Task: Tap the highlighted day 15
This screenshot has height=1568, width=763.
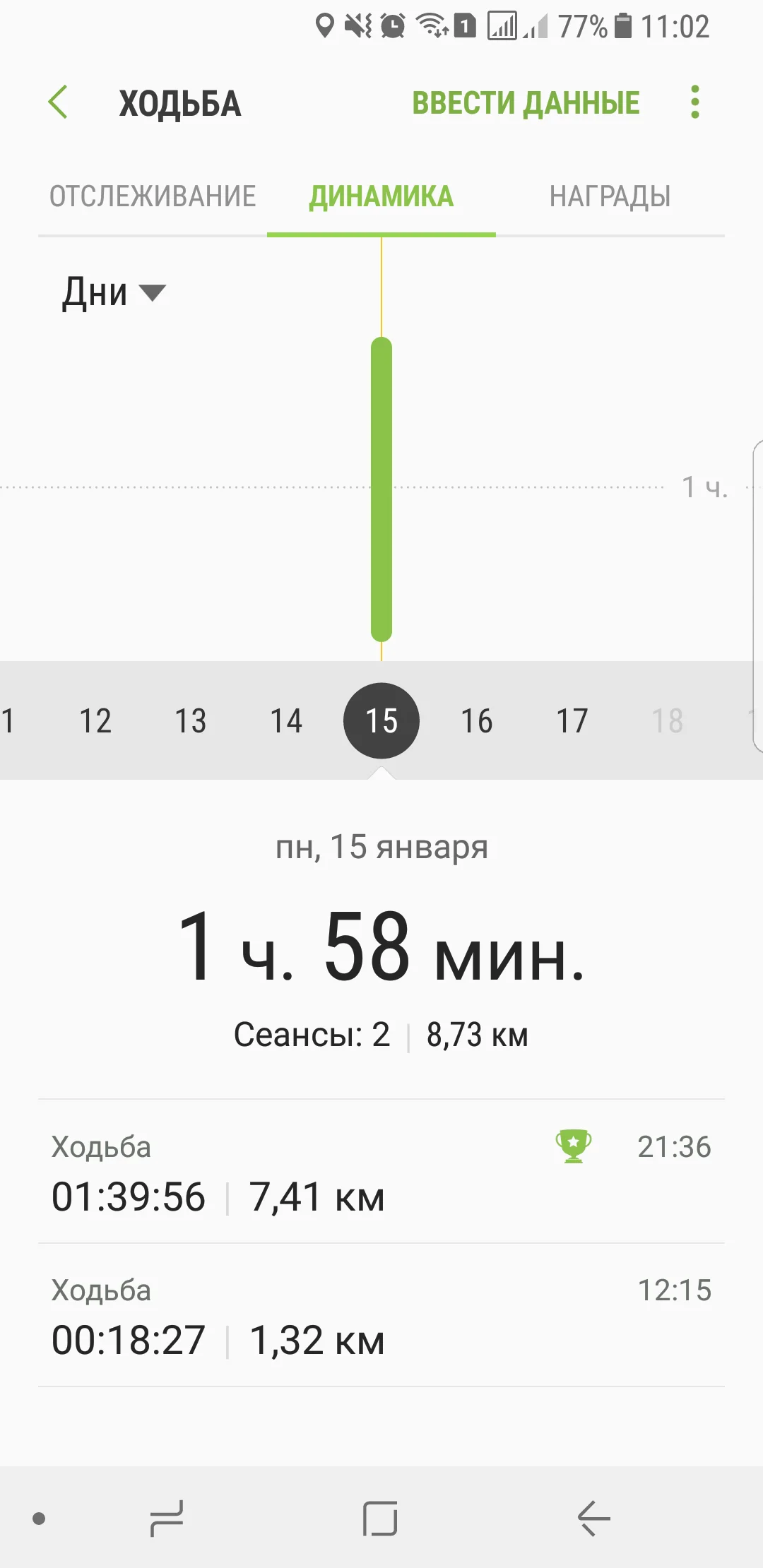Action: [x=381, y=721]
